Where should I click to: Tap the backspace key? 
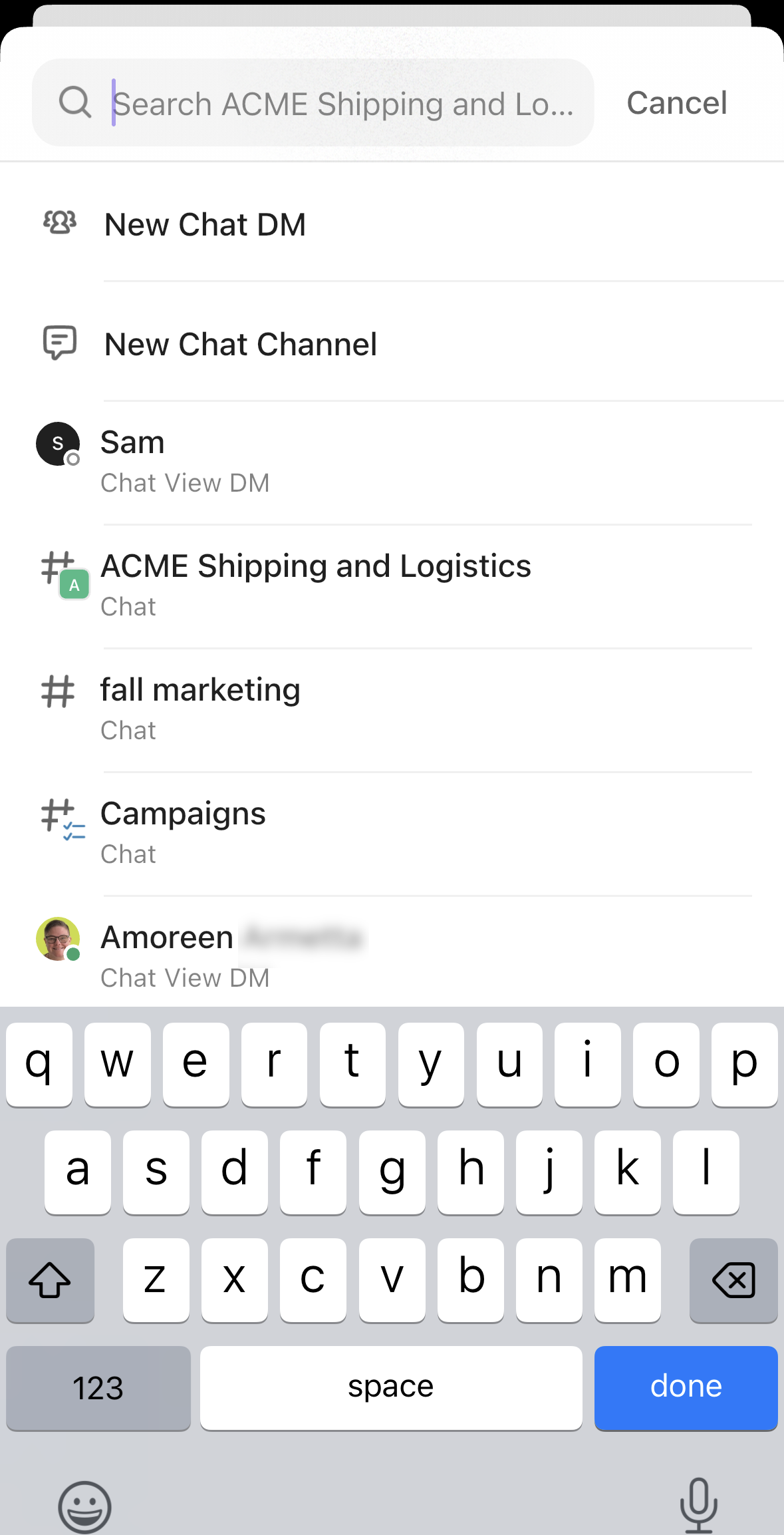(733, 1279)
